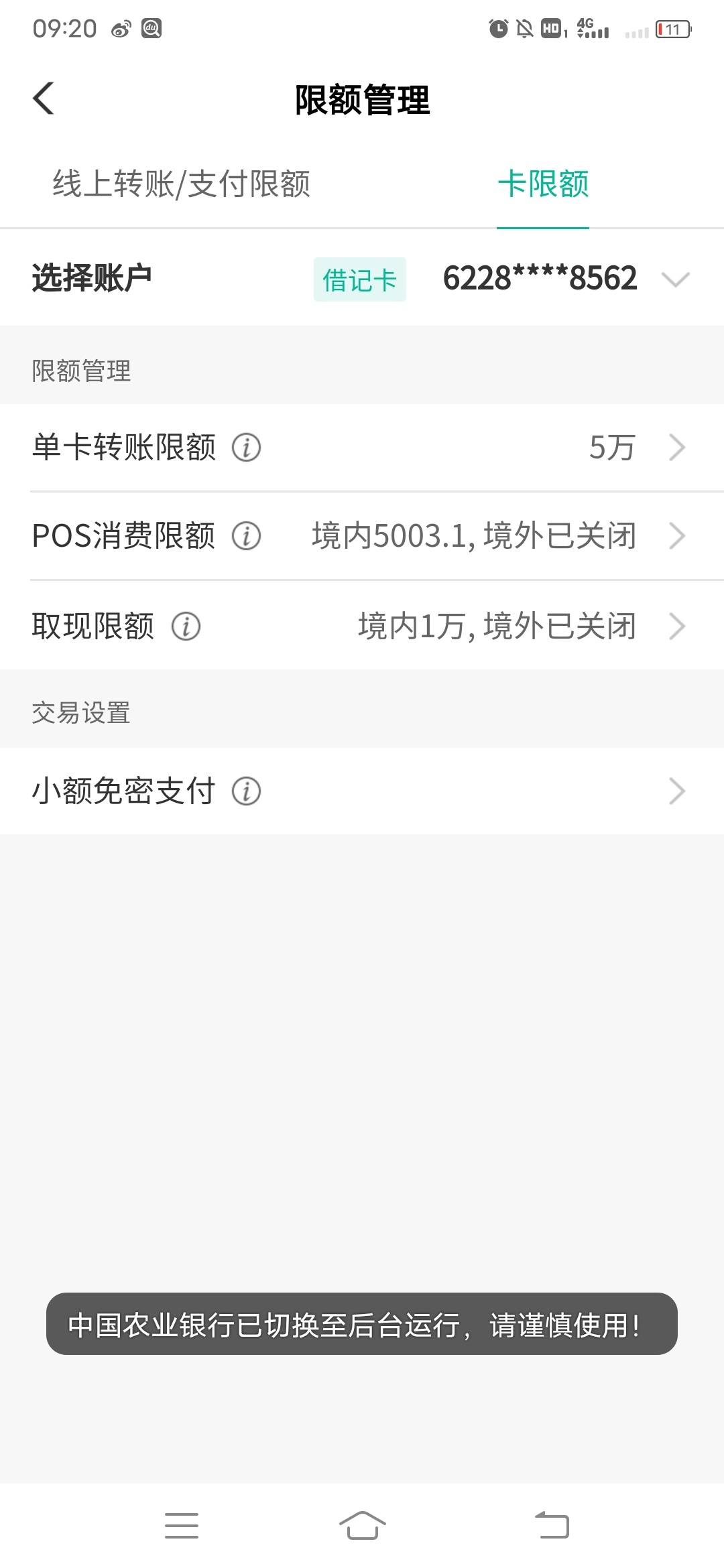
Task: Go to the system home screen
Action: point(362,1525)
